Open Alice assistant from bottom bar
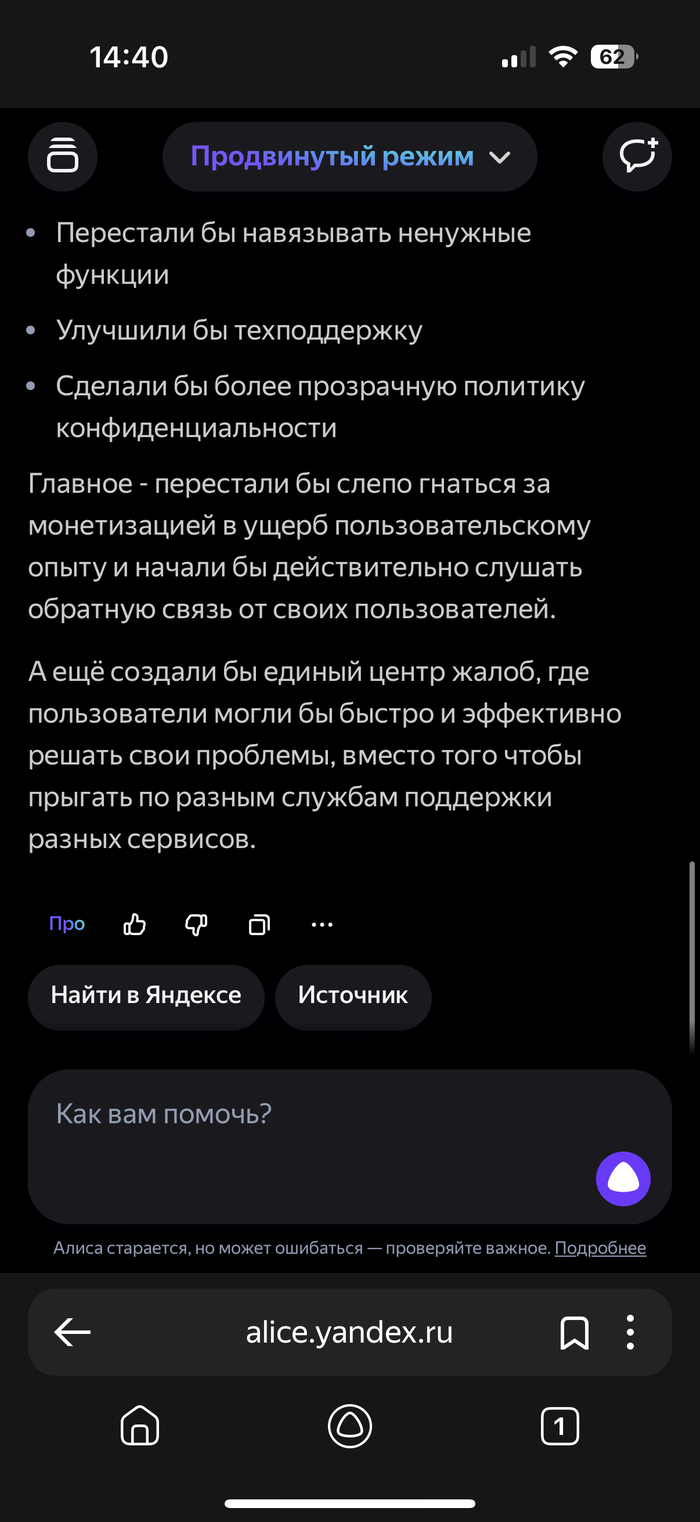This screenshot has width=700, height=1522. tap(349, 1427)
